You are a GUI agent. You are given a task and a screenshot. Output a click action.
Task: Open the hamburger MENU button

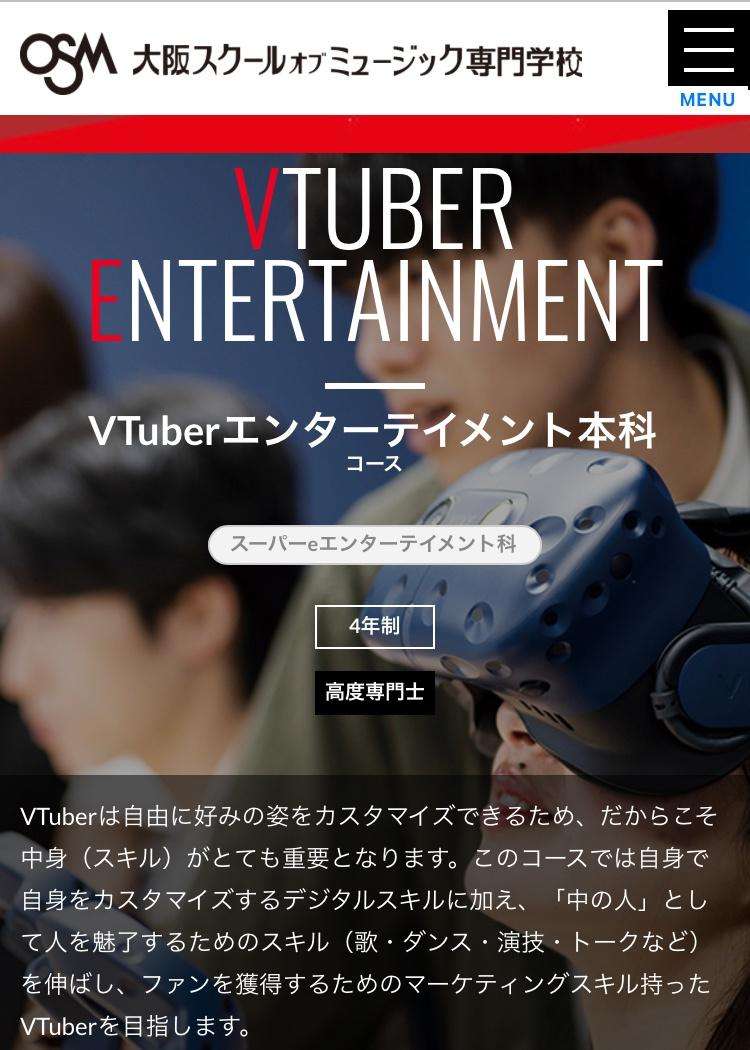tap(708, 58)
